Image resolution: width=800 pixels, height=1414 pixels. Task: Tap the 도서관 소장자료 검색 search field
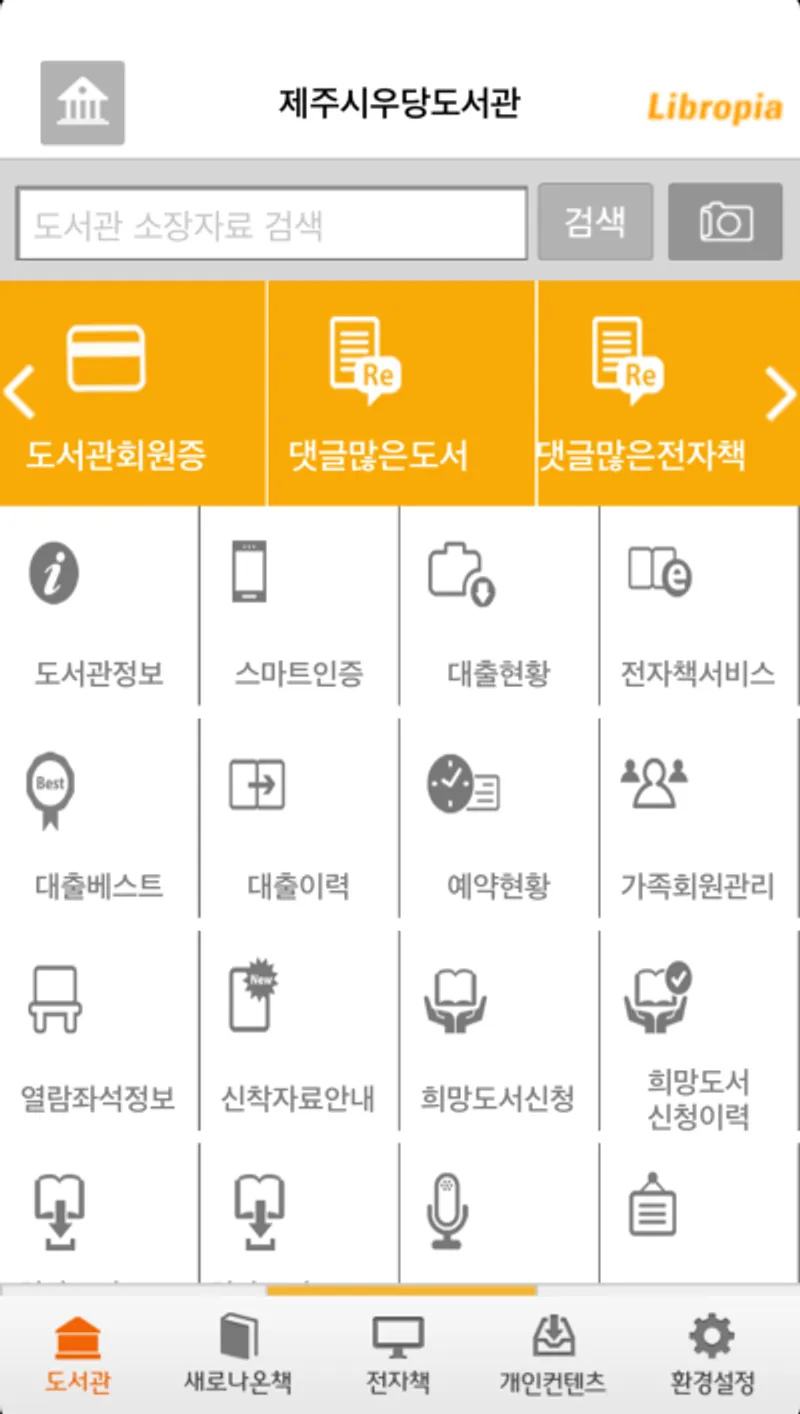[272, 224]
